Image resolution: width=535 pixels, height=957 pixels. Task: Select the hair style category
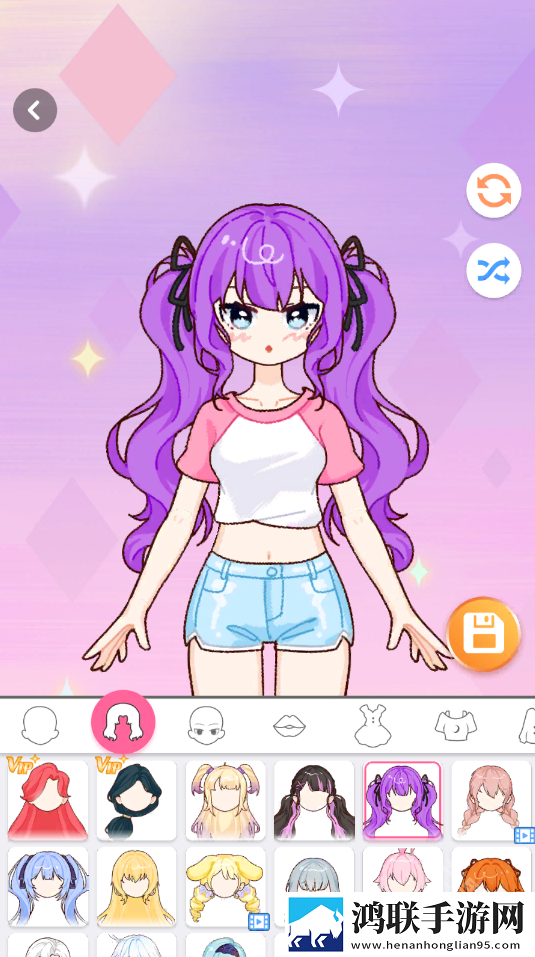[123, 722]
